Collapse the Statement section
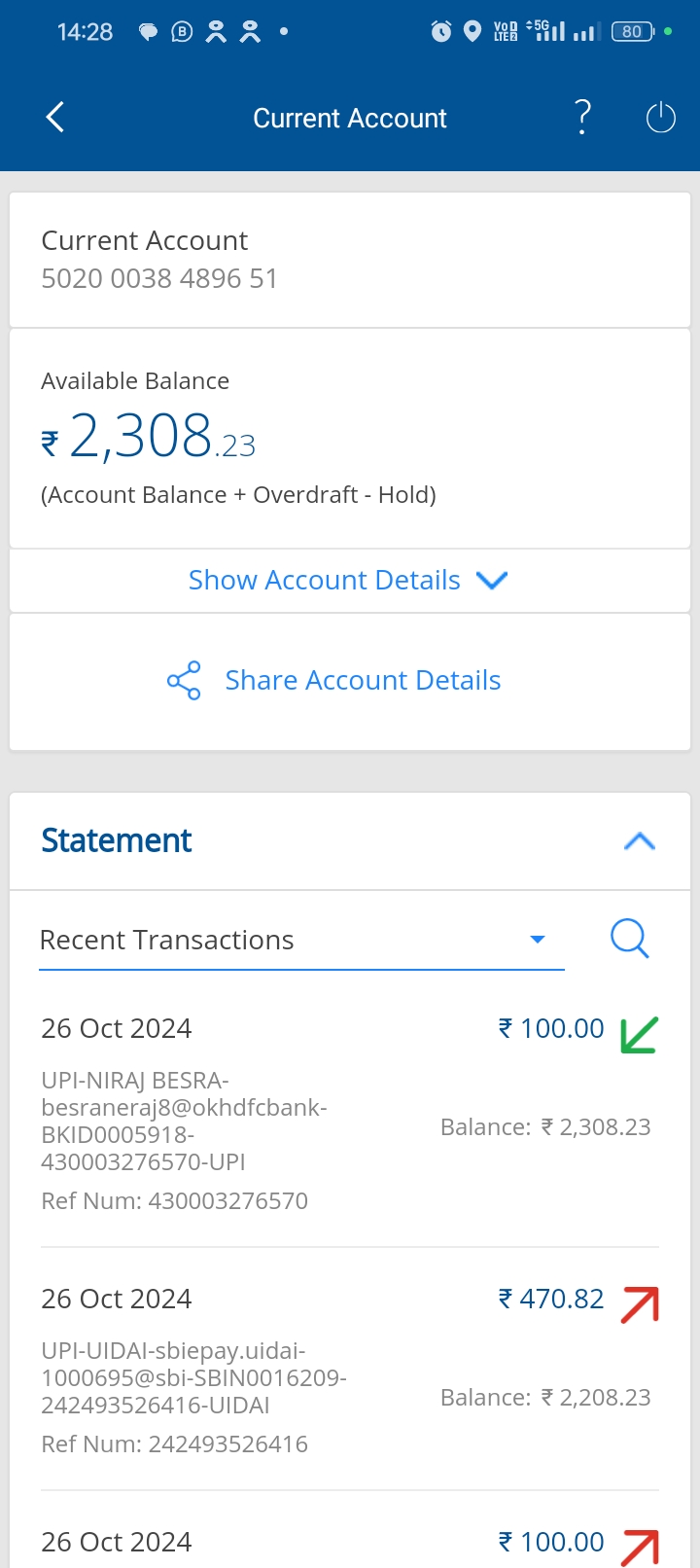Viewport: 700px width, 1568px height. 639,841
